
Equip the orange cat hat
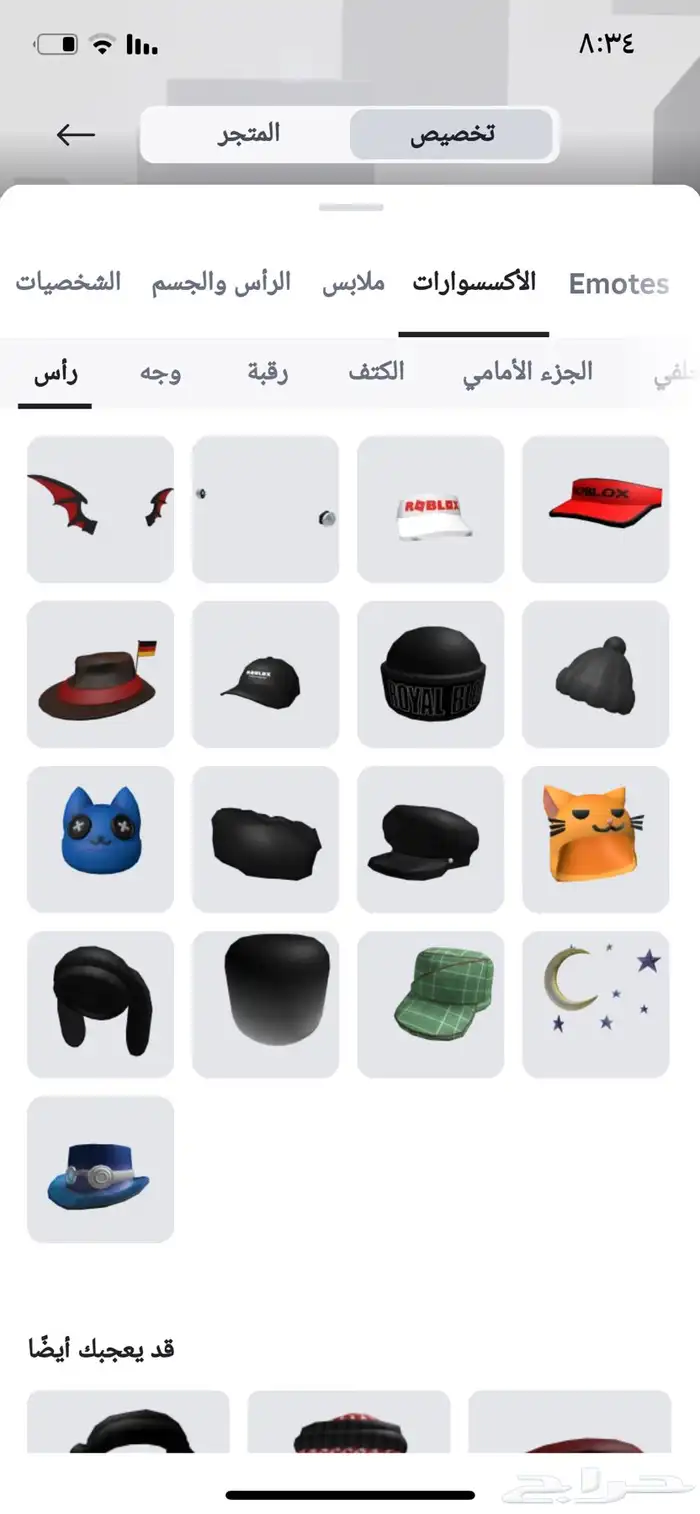595,839
